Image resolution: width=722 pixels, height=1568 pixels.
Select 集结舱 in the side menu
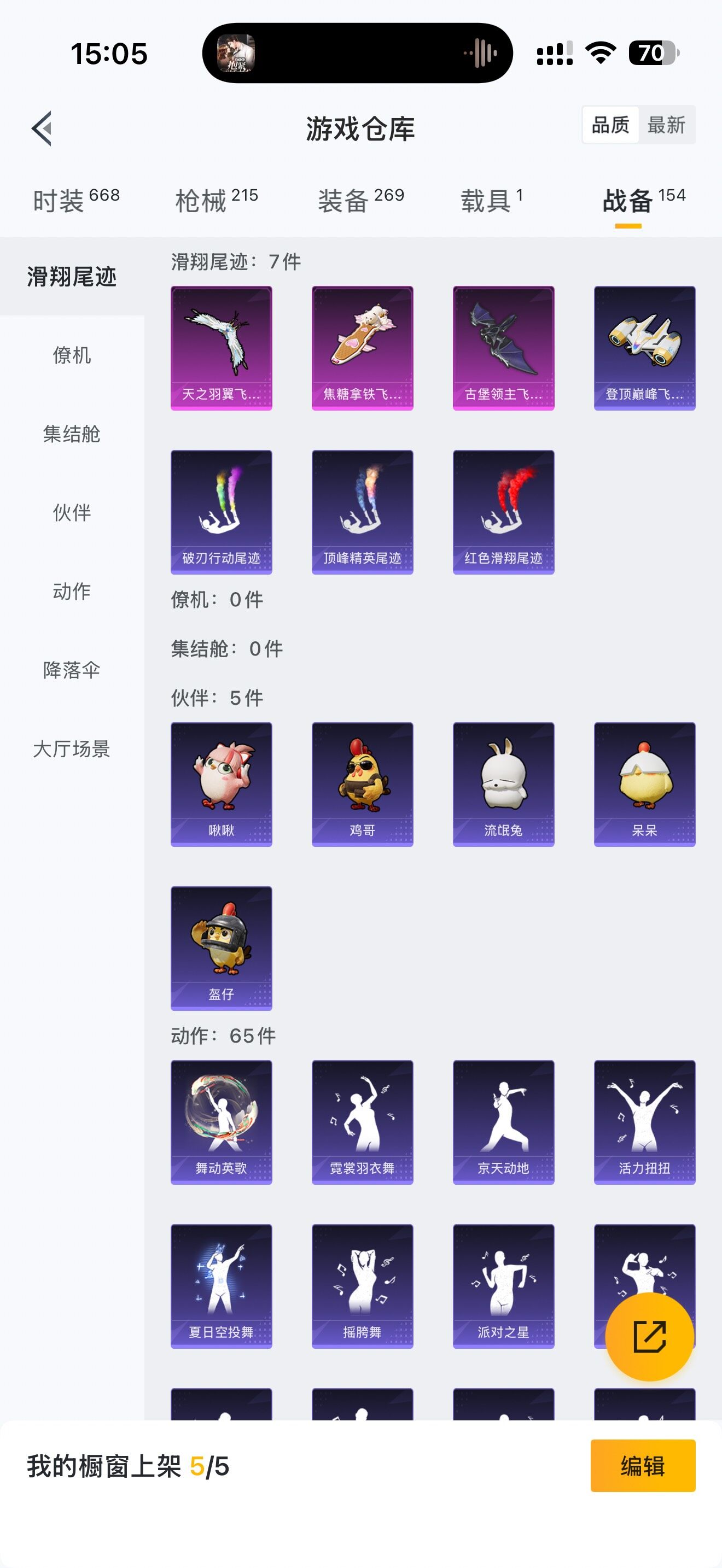pyautogui.click(x=72, y=434)
